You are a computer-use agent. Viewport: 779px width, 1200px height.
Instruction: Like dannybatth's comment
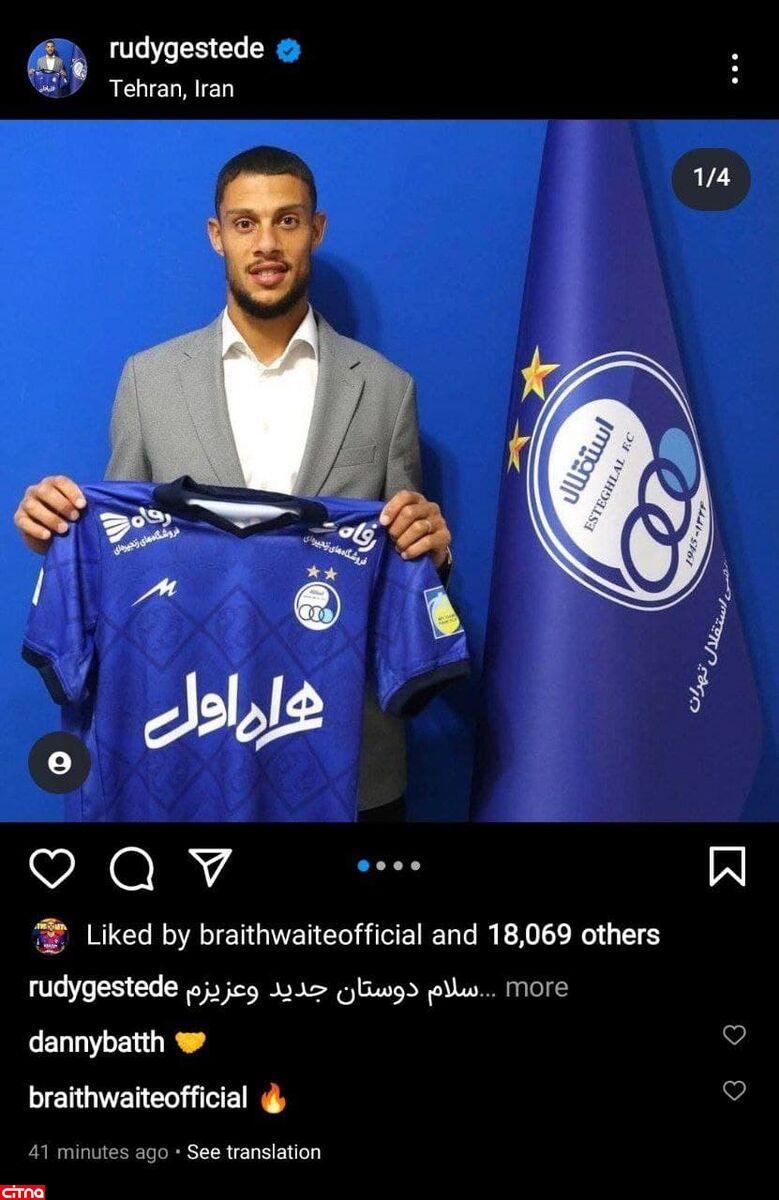[x=734, y=1036]
